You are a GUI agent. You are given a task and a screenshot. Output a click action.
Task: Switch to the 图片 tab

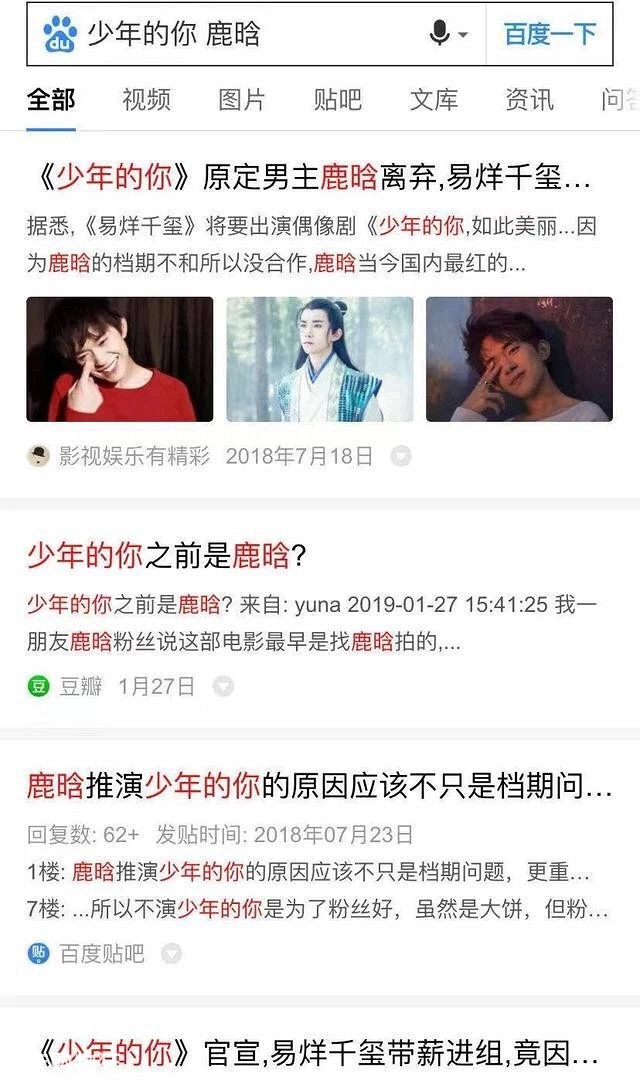tap(242, 100)
